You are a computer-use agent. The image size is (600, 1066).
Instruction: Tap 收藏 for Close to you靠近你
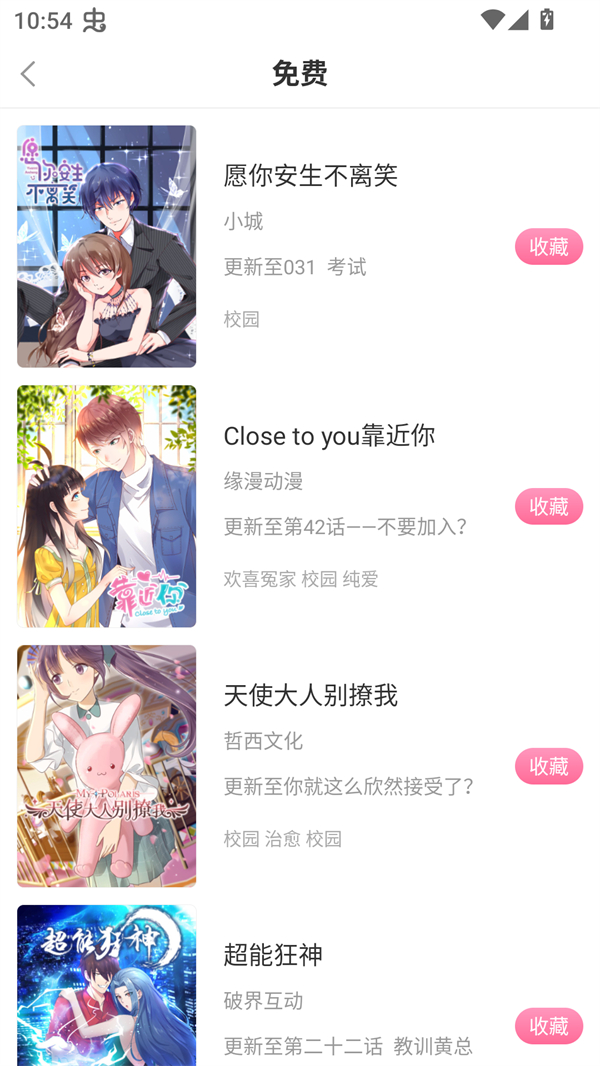(x=548, y=506)
